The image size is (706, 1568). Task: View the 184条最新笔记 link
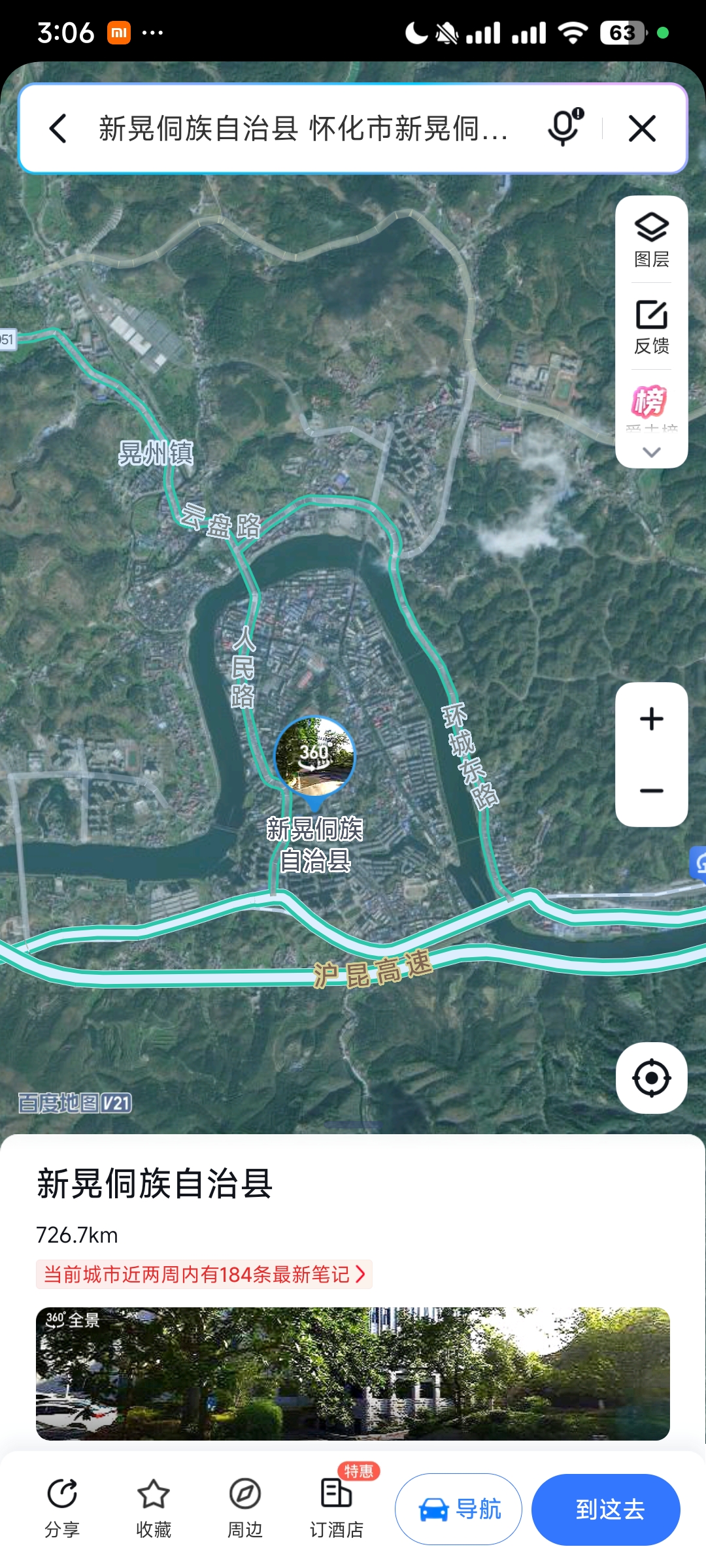click(x=204, y=1274)
